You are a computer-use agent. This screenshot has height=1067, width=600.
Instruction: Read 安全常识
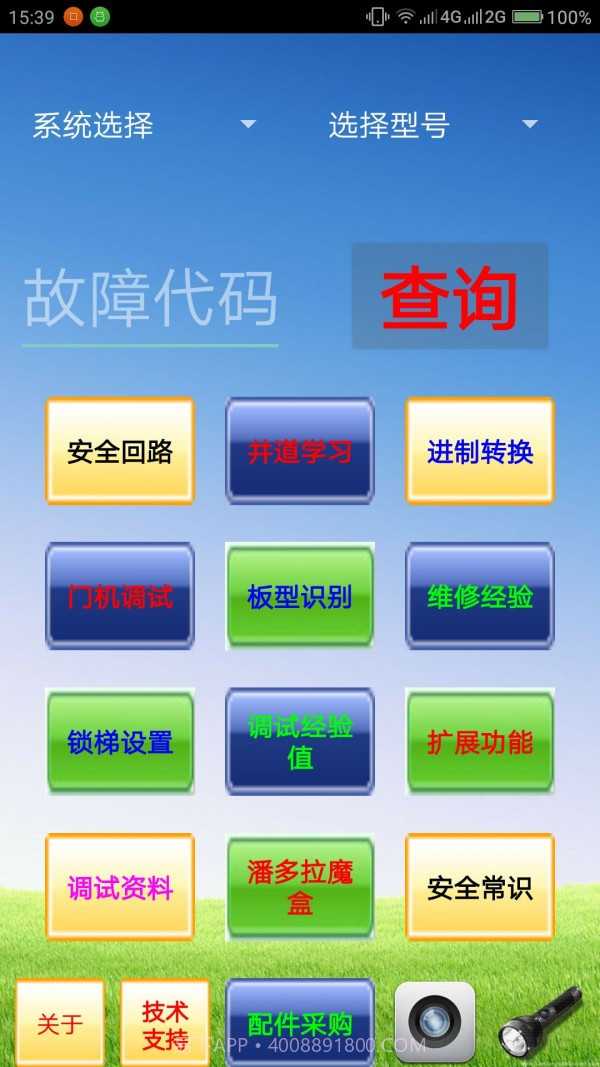tap(480, 887)
